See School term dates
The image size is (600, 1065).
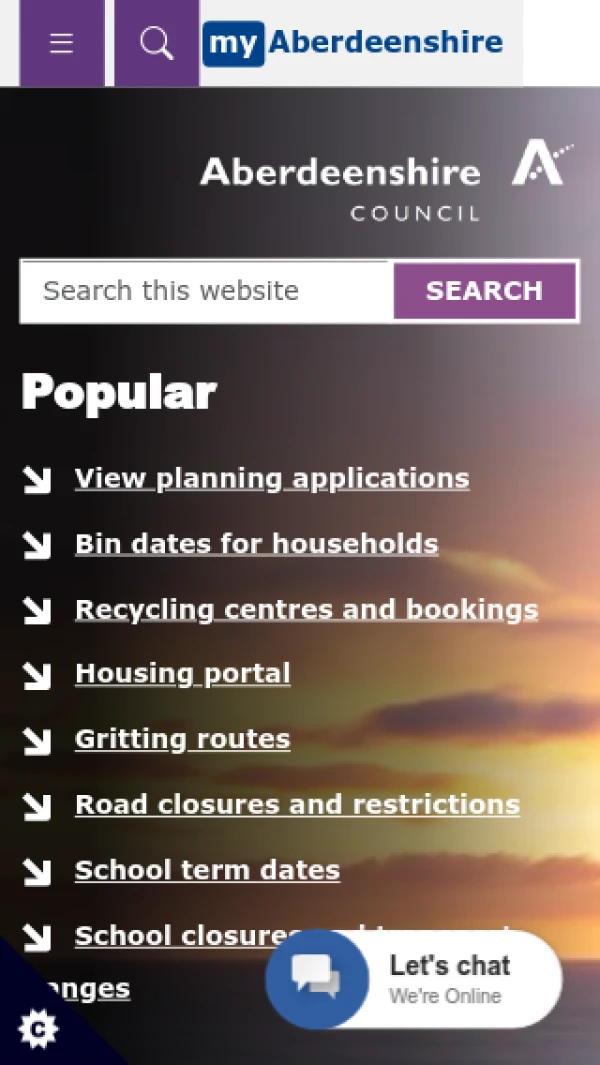pyautogui.click(x=207, y=870)
